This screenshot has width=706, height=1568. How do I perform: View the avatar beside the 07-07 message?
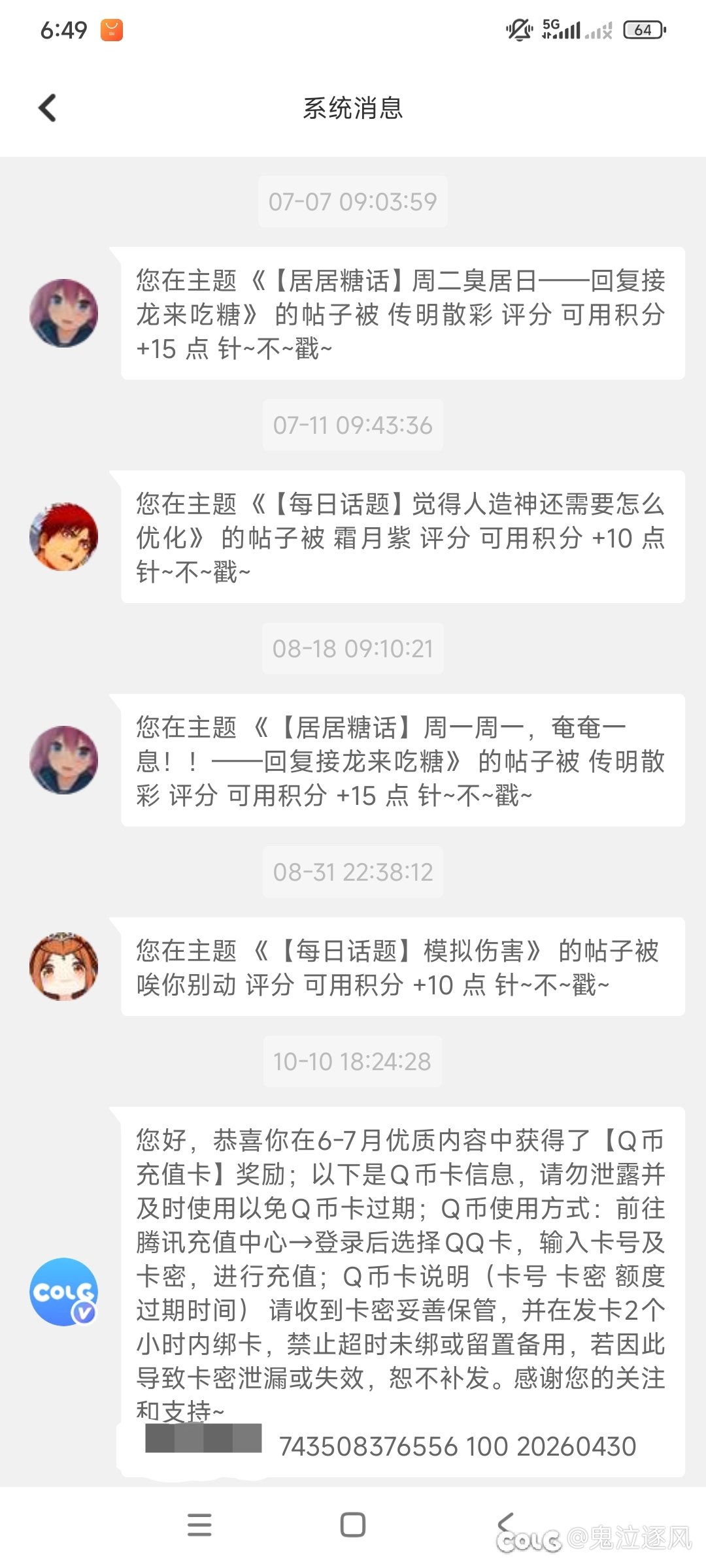coord(64,314)
